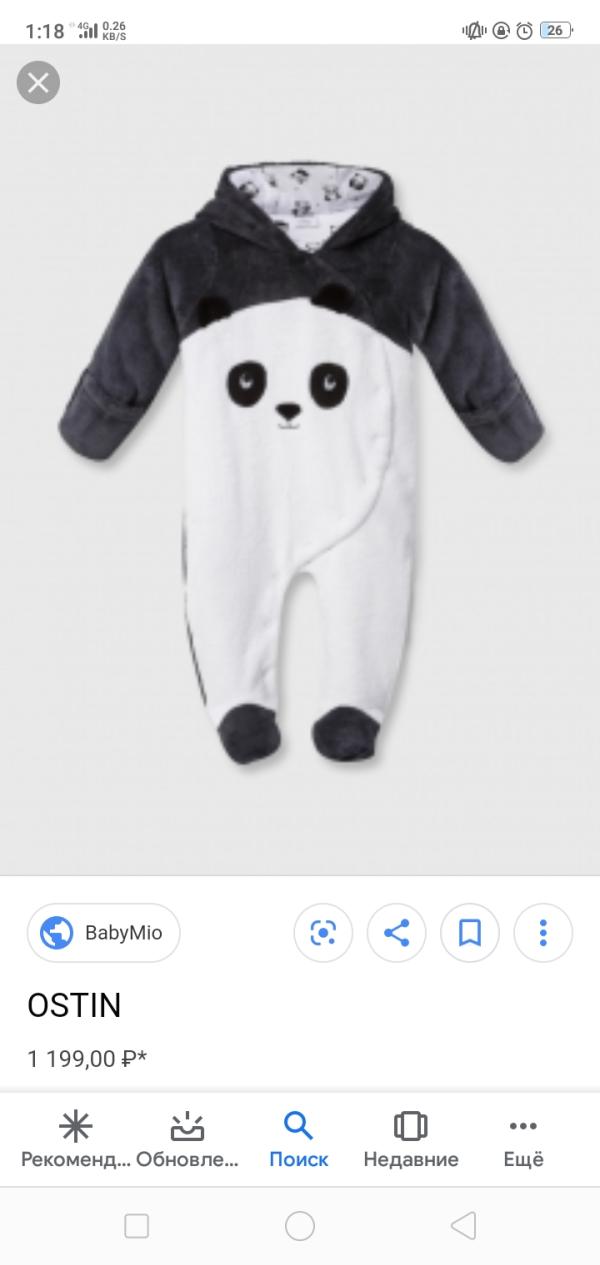Open the BabyMio source site
600x1265 pixels.
[x=104, y=933]
